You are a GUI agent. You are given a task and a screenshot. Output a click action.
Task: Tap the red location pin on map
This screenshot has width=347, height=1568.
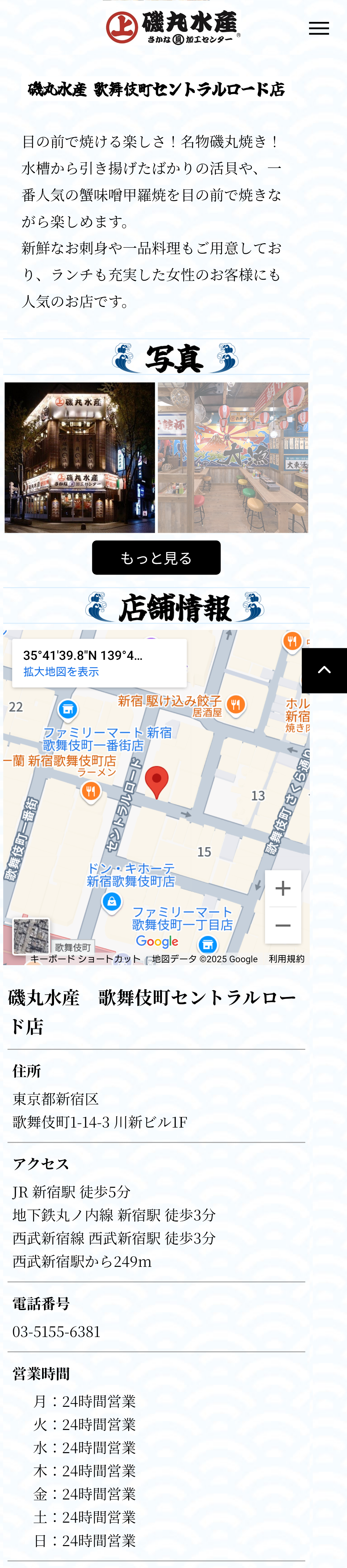[x=157, y=780]
